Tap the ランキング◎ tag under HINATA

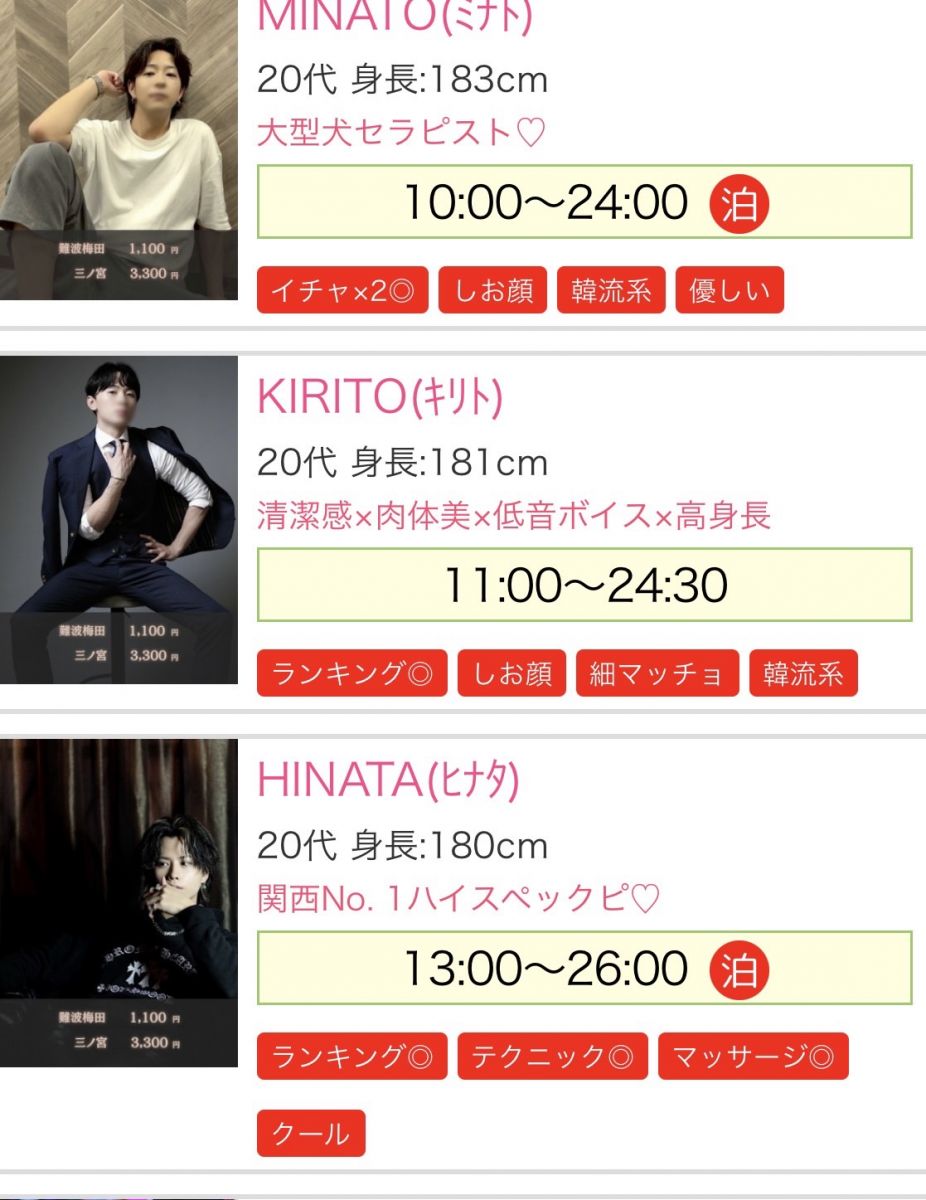352,1057
